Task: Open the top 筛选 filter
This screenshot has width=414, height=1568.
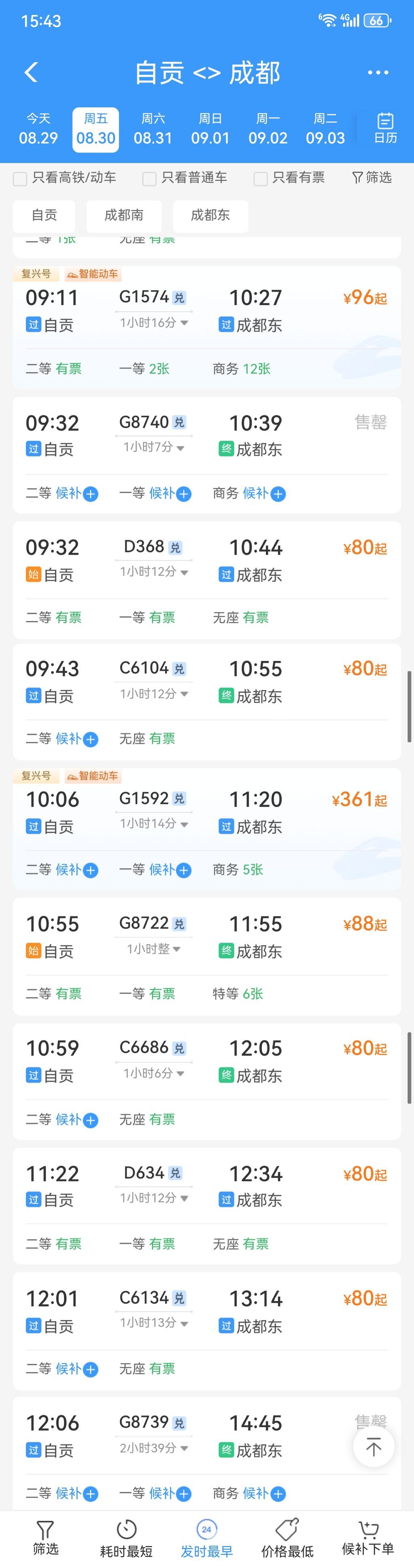Action: click(372, 177)
